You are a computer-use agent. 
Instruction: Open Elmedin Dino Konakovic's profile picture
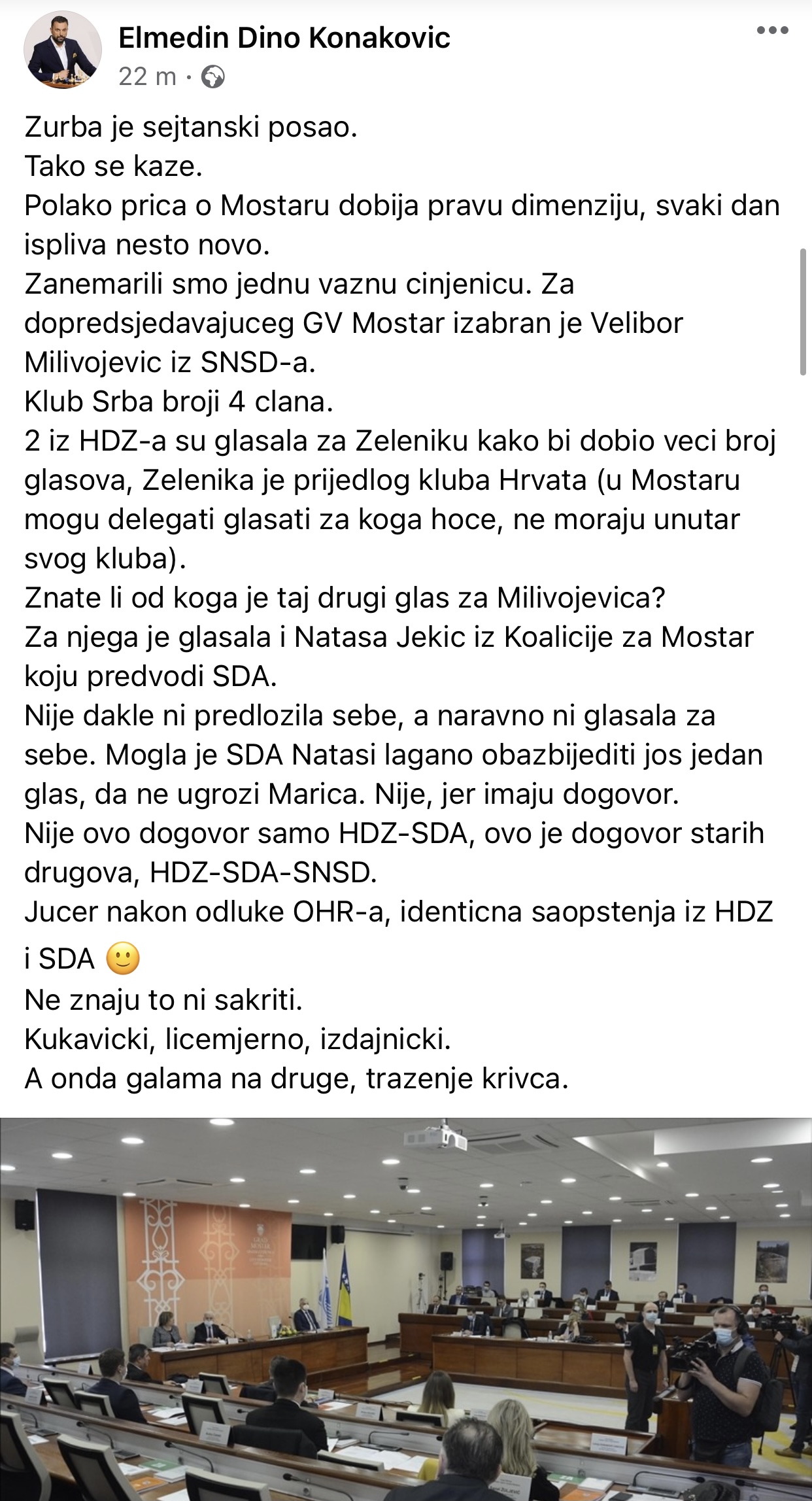[x=63, y=50]
